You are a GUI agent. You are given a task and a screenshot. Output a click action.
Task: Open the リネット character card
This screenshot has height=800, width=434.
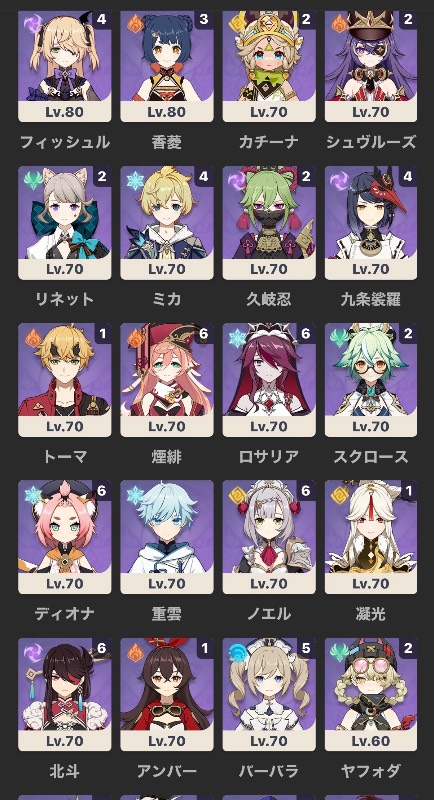coord(65,223)
